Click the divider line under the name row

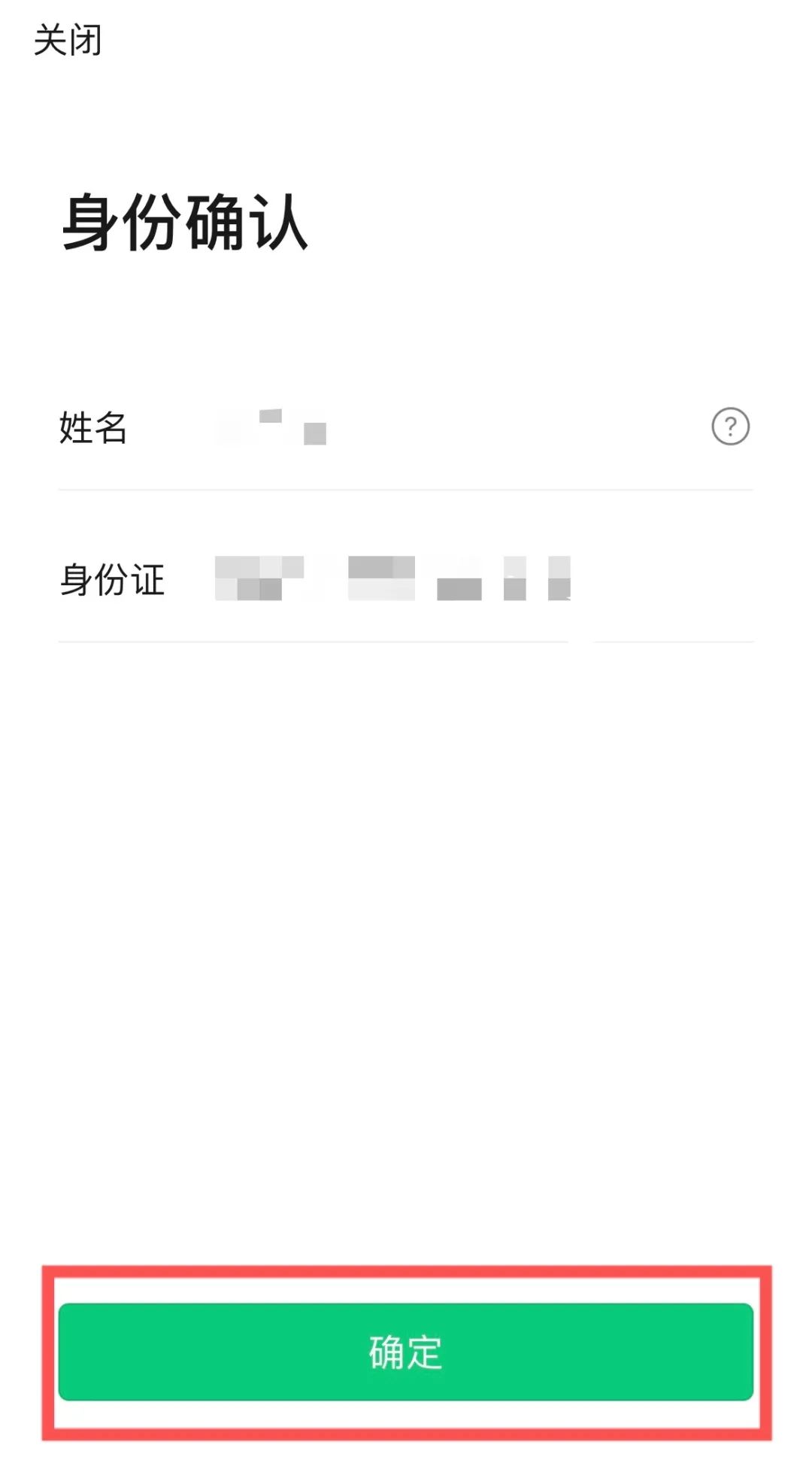406,489
